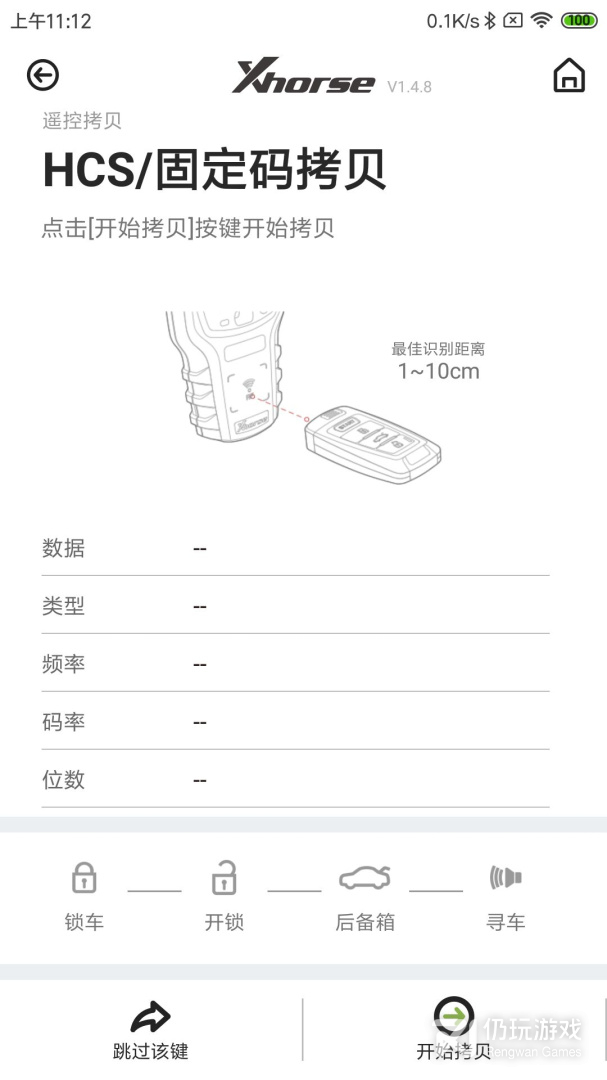Skip this key with 跳过该键
The width and height of the screenshot is (607, 1080).
151,1030
